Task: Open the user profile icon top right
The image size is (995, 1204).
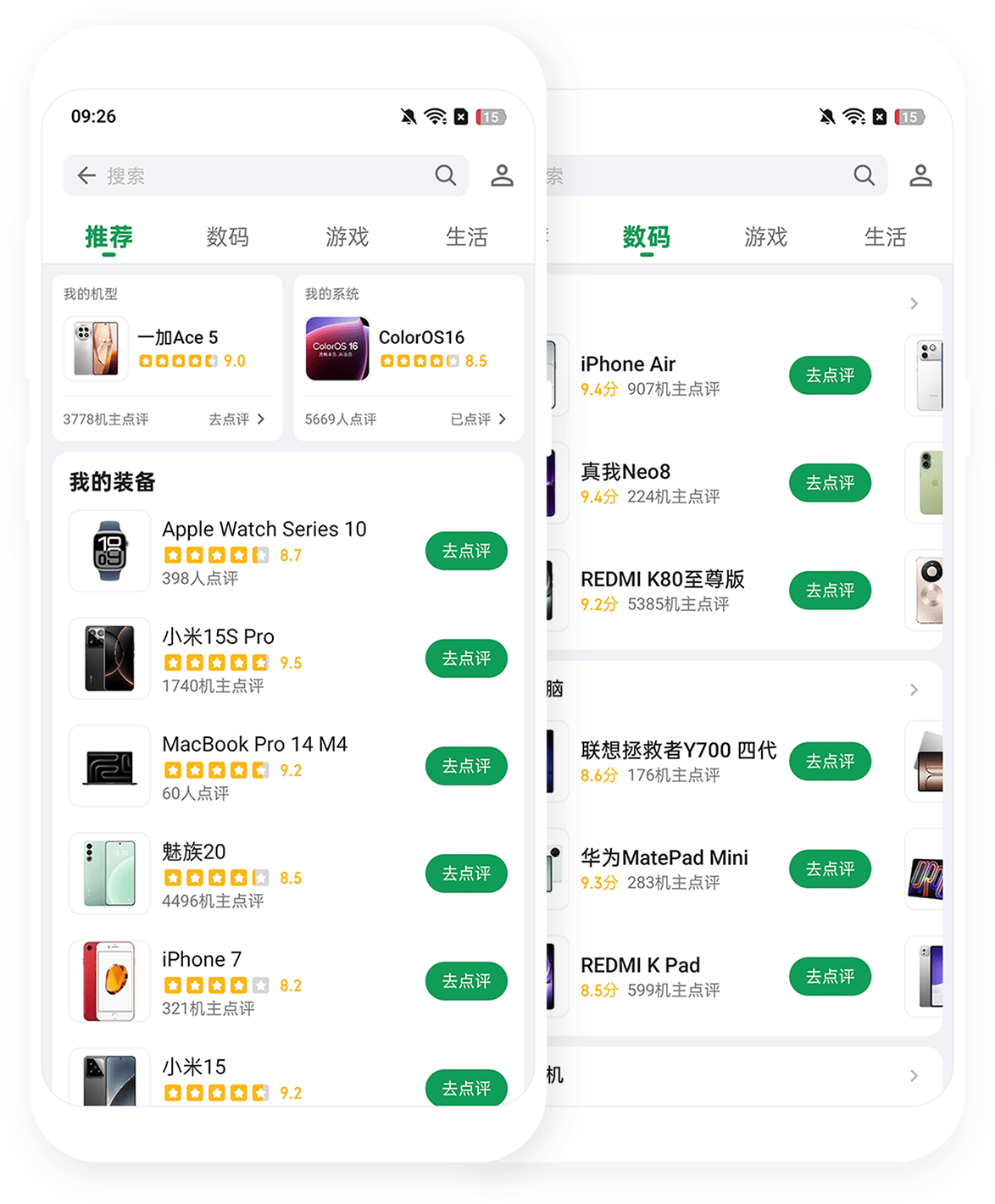Action: (x=501, y=175)
